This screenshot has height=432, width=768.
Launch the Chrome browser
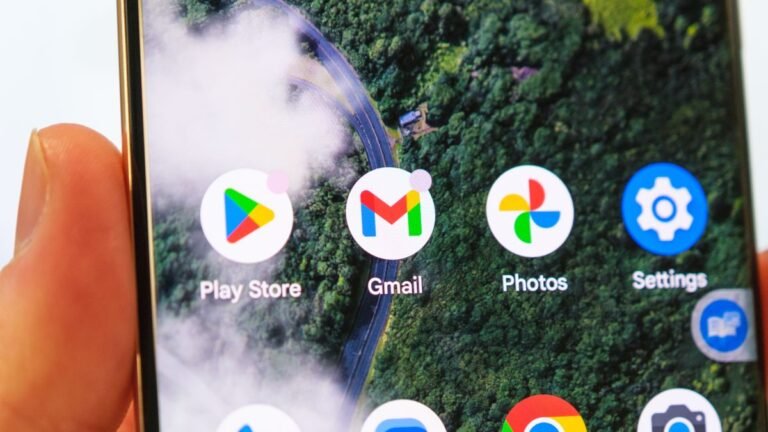pyautogui.click(x=543, y=418)
